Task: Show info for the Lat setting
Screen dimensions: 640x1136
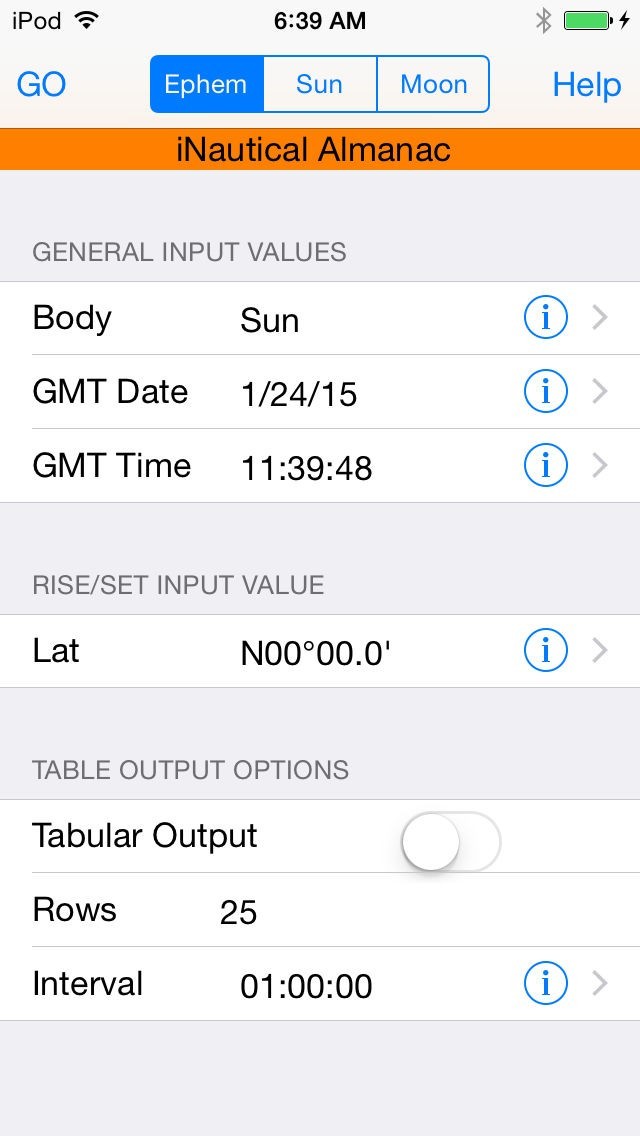Action: (x=545, y=652)
